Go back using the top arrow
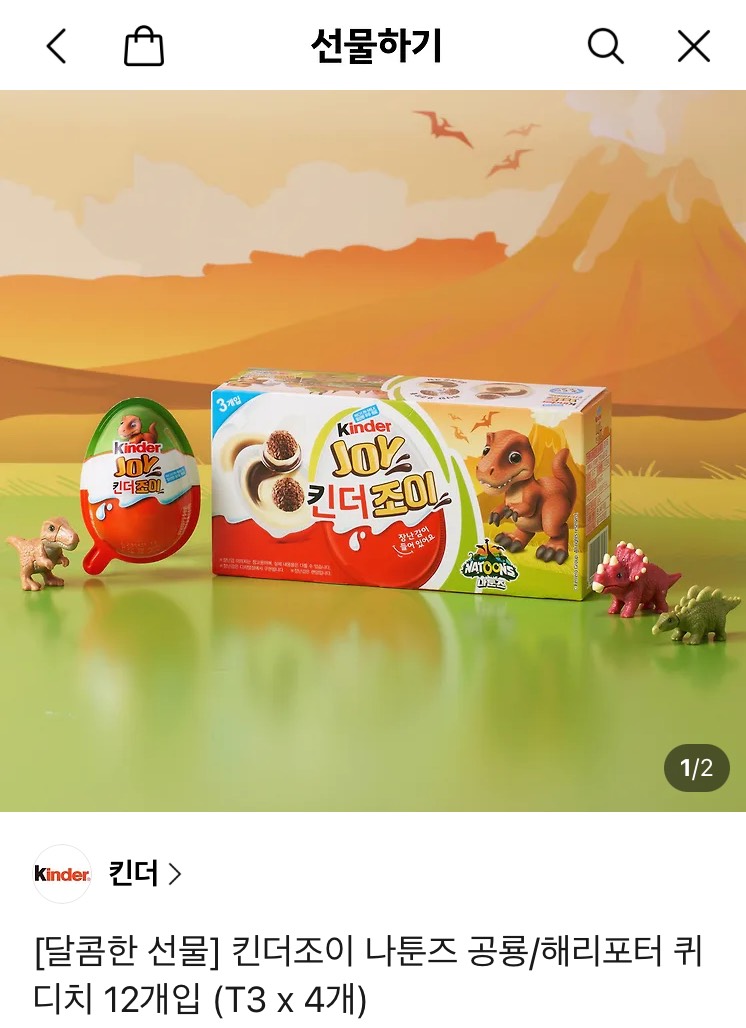This screenshot has width=746, height=1028. [x=57, y=46]
